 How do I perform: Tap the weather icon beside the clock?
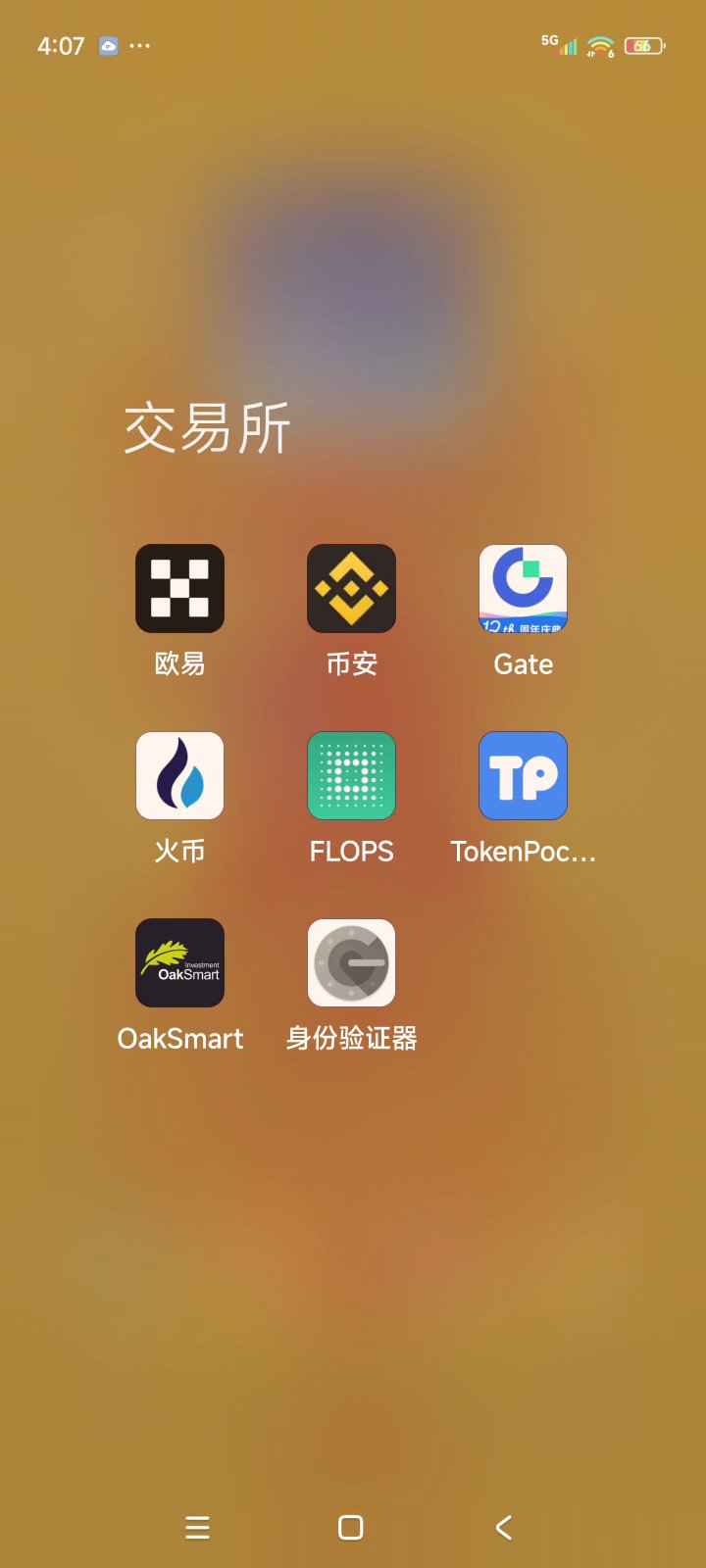tap(108, 46)
